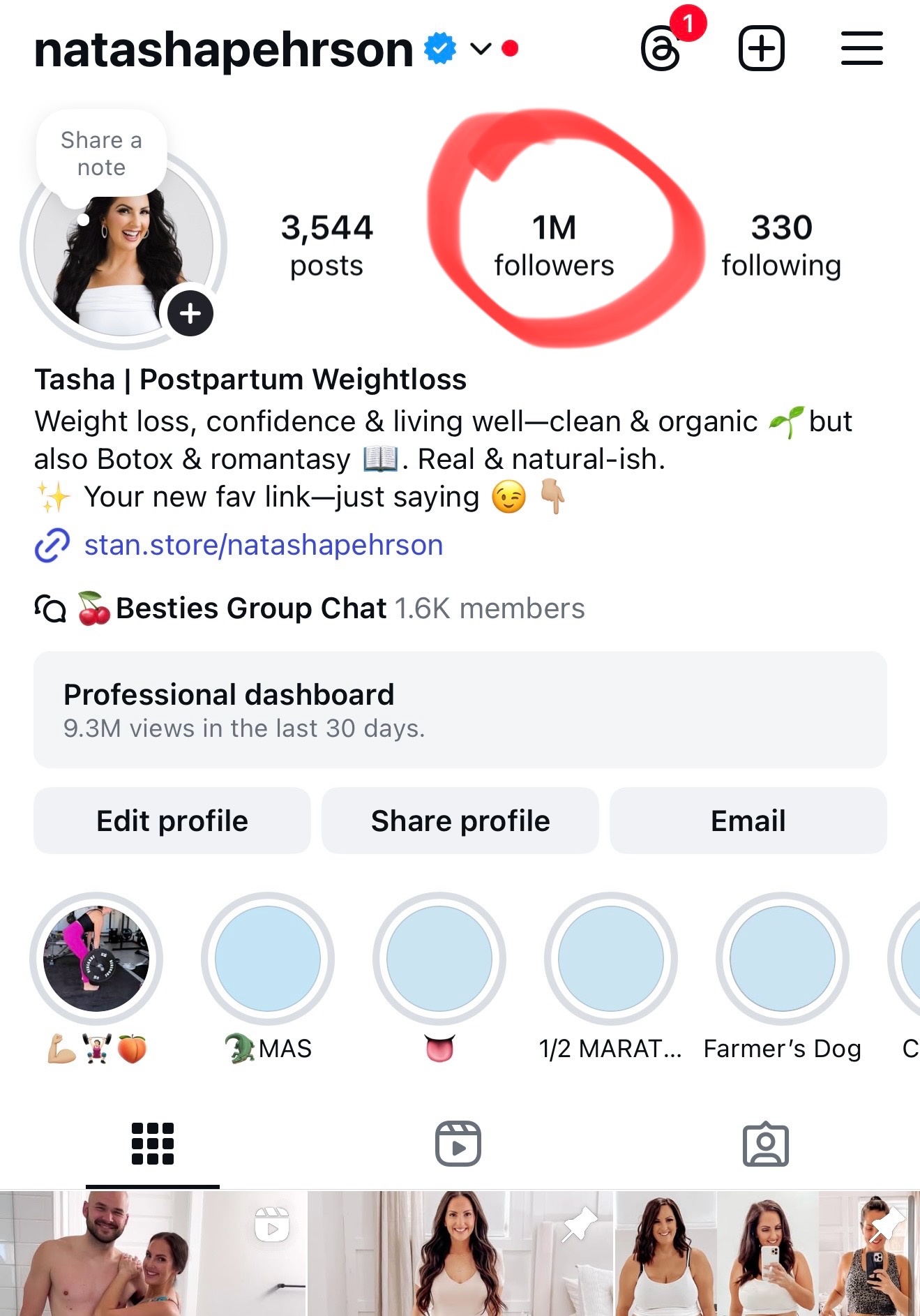View the 1M followers list
The height and width of the screenshot is (1316, 920).
pyautogui.click(x=554, y=246)
